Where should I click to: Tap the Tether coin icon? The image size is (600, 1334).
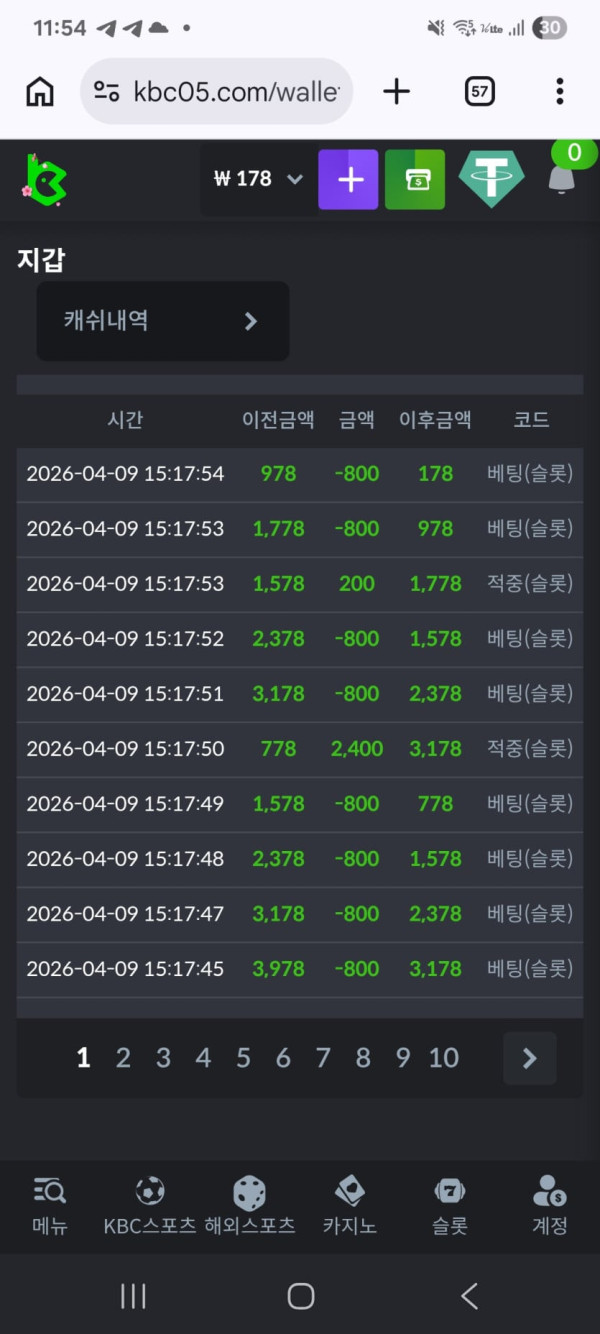pos(491,179)
